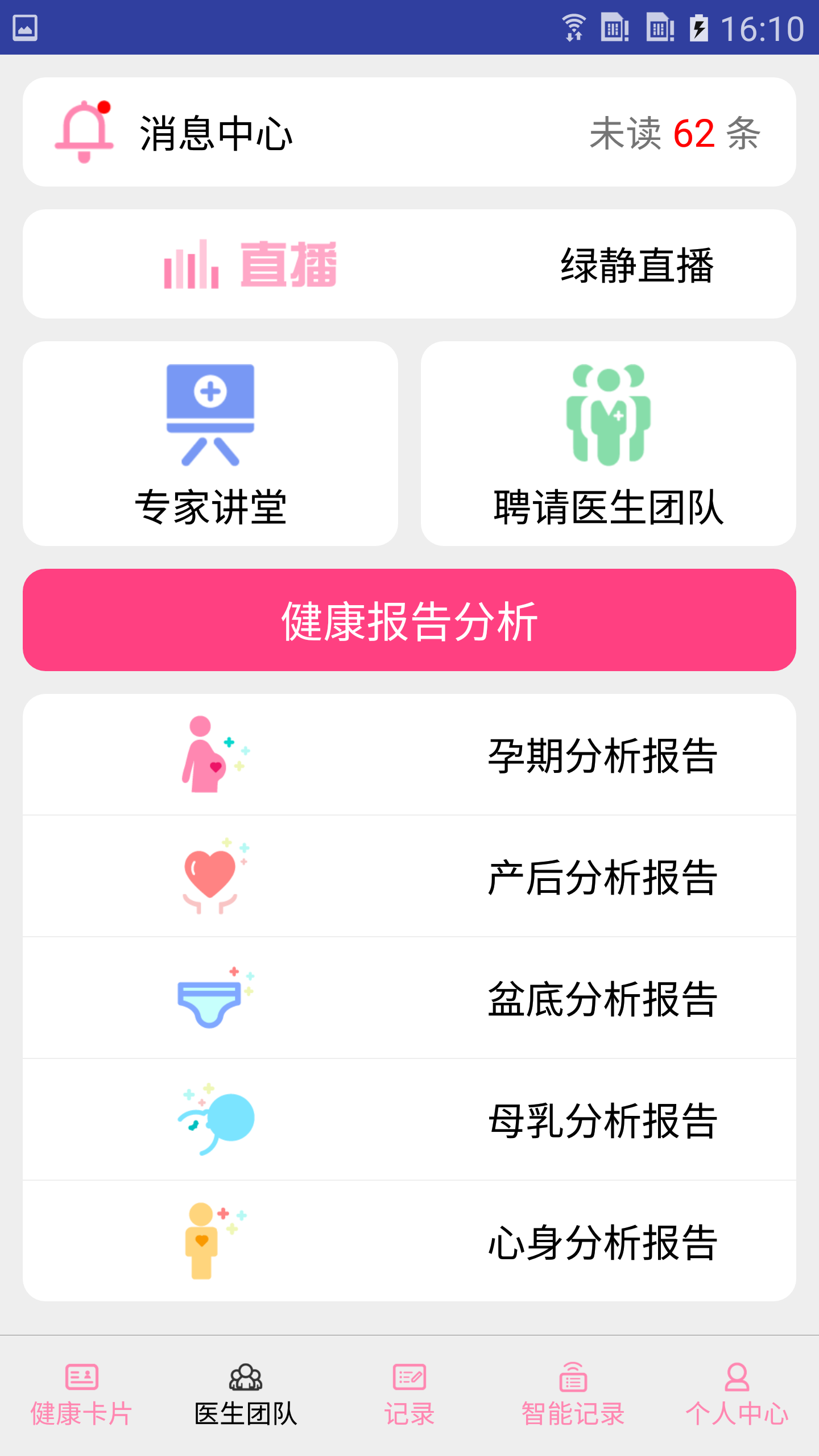Select the 医生团队 tab

(x=246, y=1396)
